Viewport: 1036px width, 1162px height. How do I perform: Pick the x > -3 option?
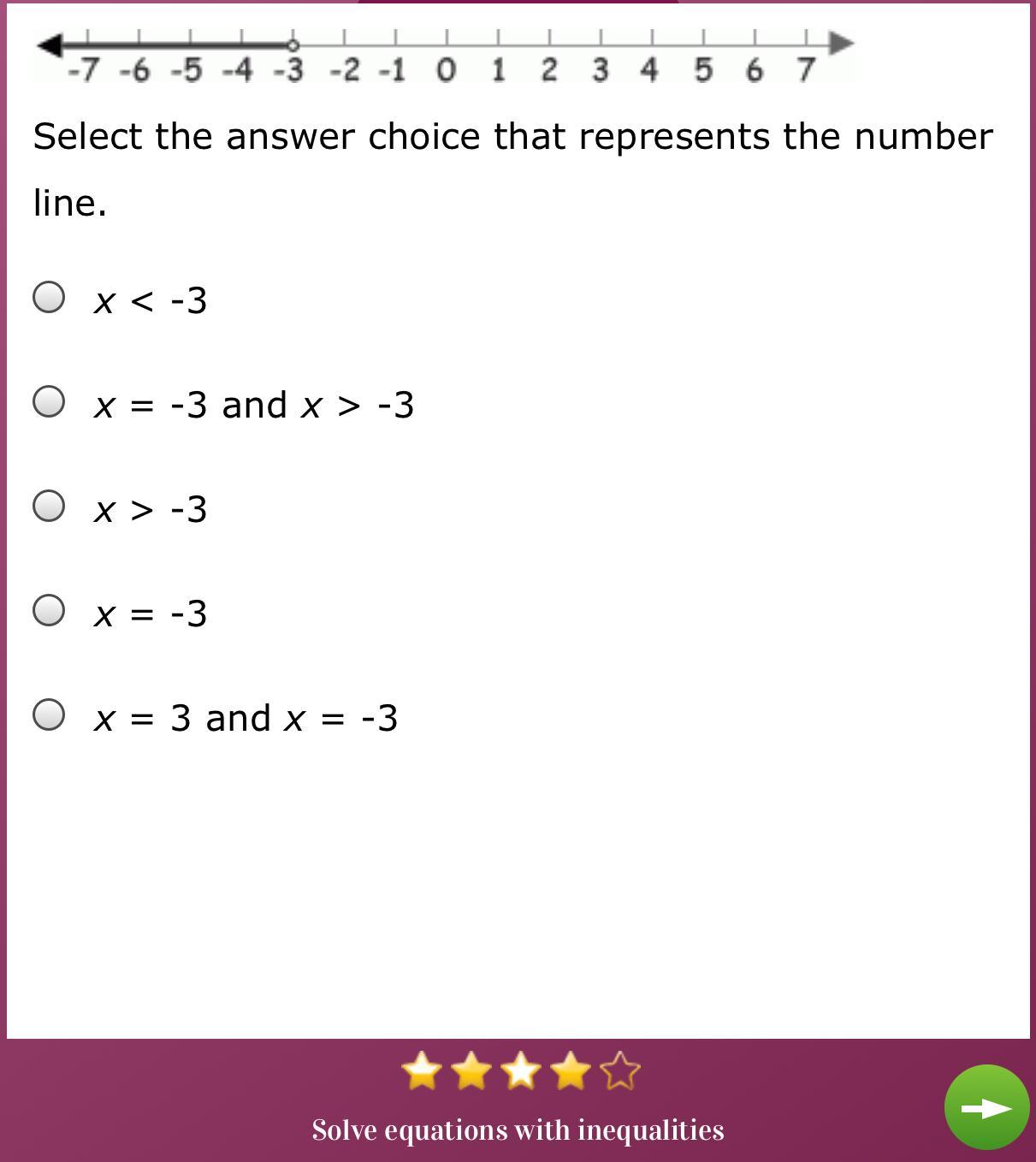(49, 506)
